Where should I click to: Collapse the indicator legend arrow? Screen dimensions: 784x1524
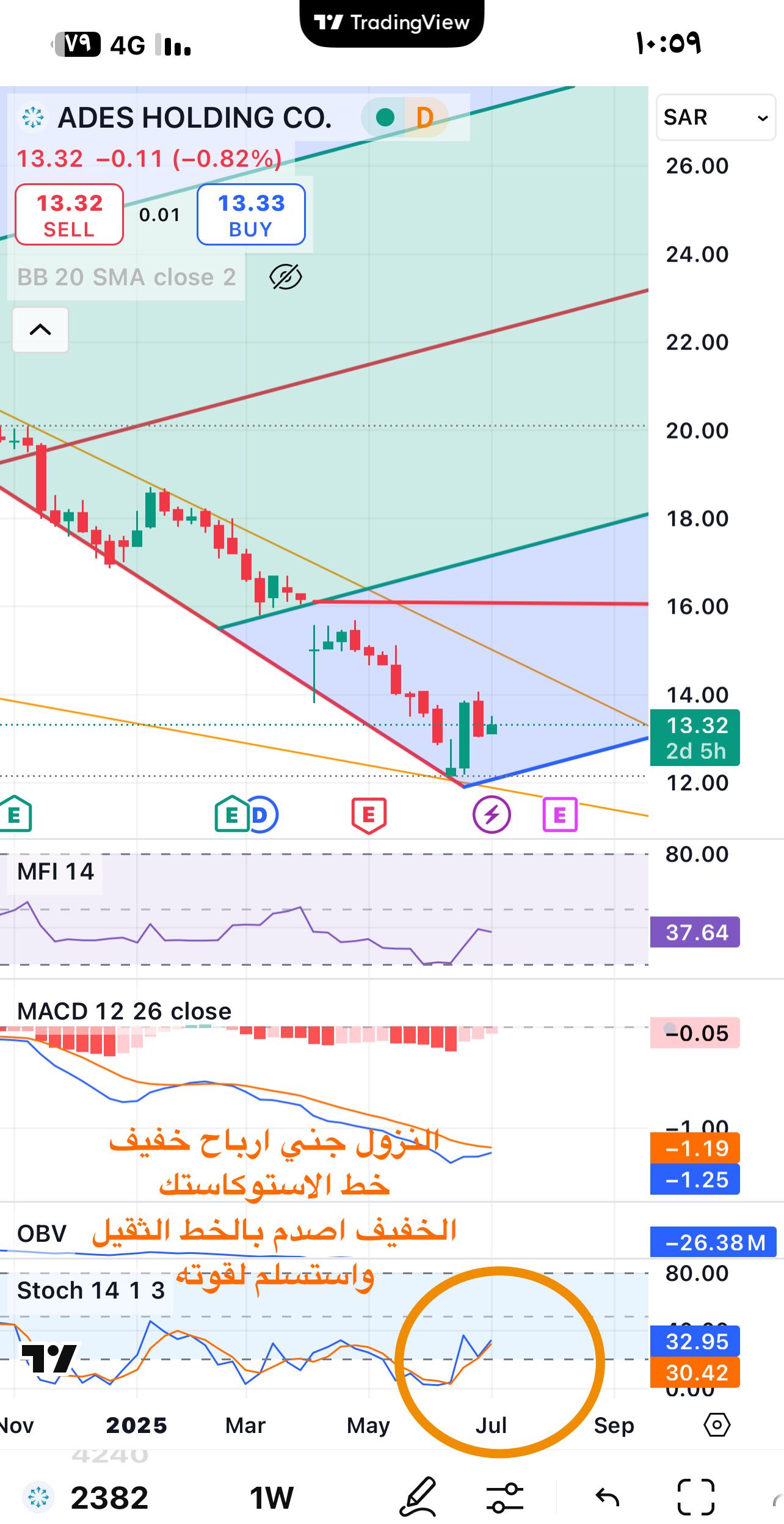(40, 330)
